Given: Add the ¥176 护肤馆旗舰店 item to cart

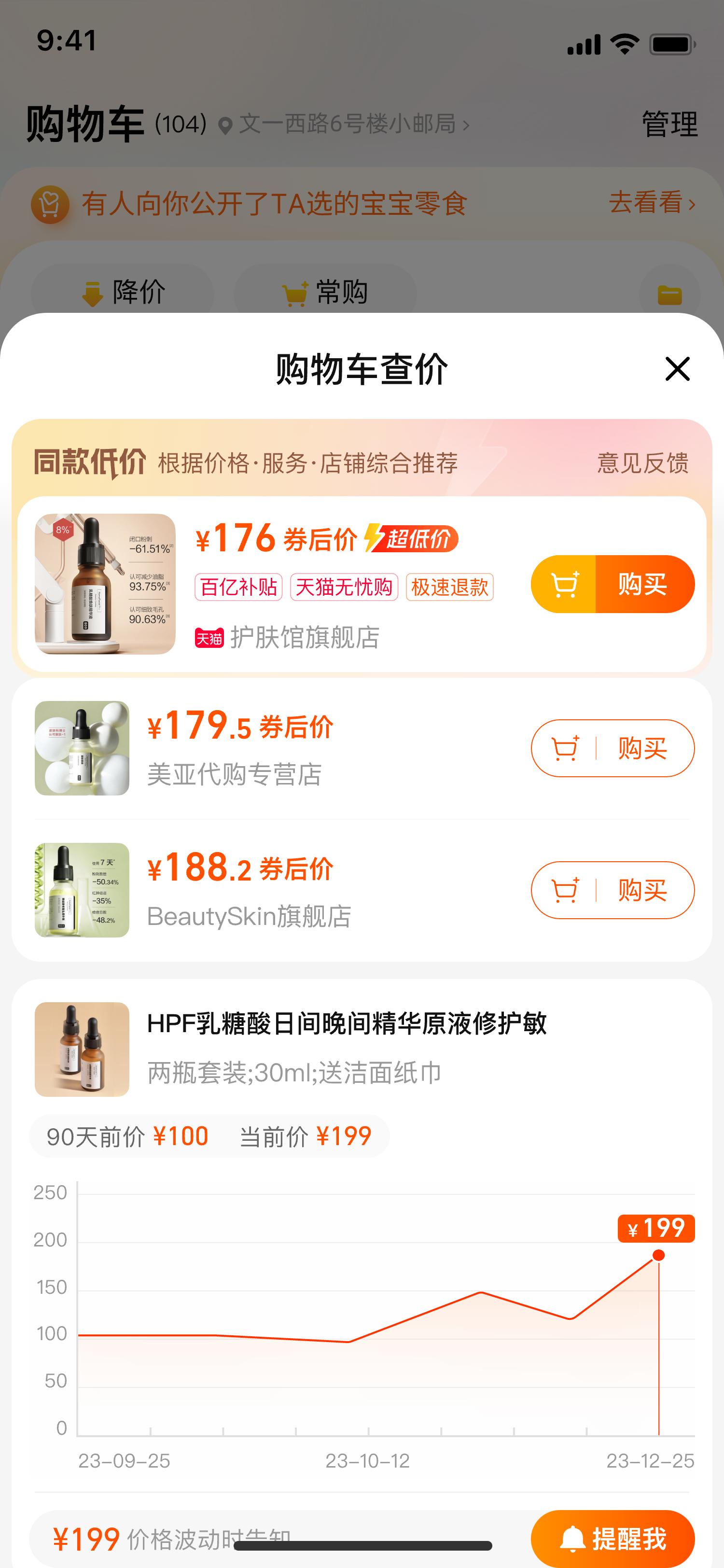Looking at the screenshot, I should point(563,584).
